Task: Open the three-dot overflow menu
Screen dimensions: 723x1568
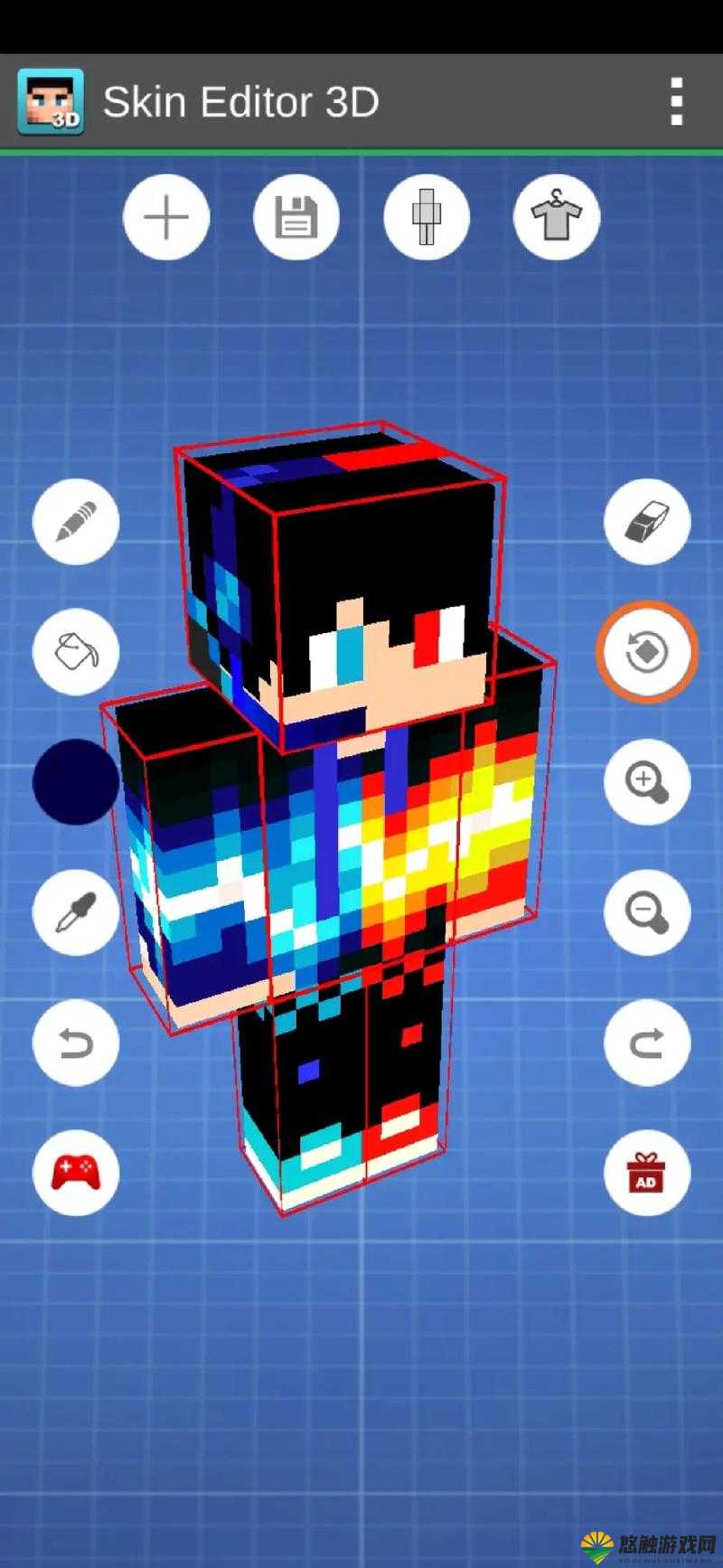Action: 676,101
